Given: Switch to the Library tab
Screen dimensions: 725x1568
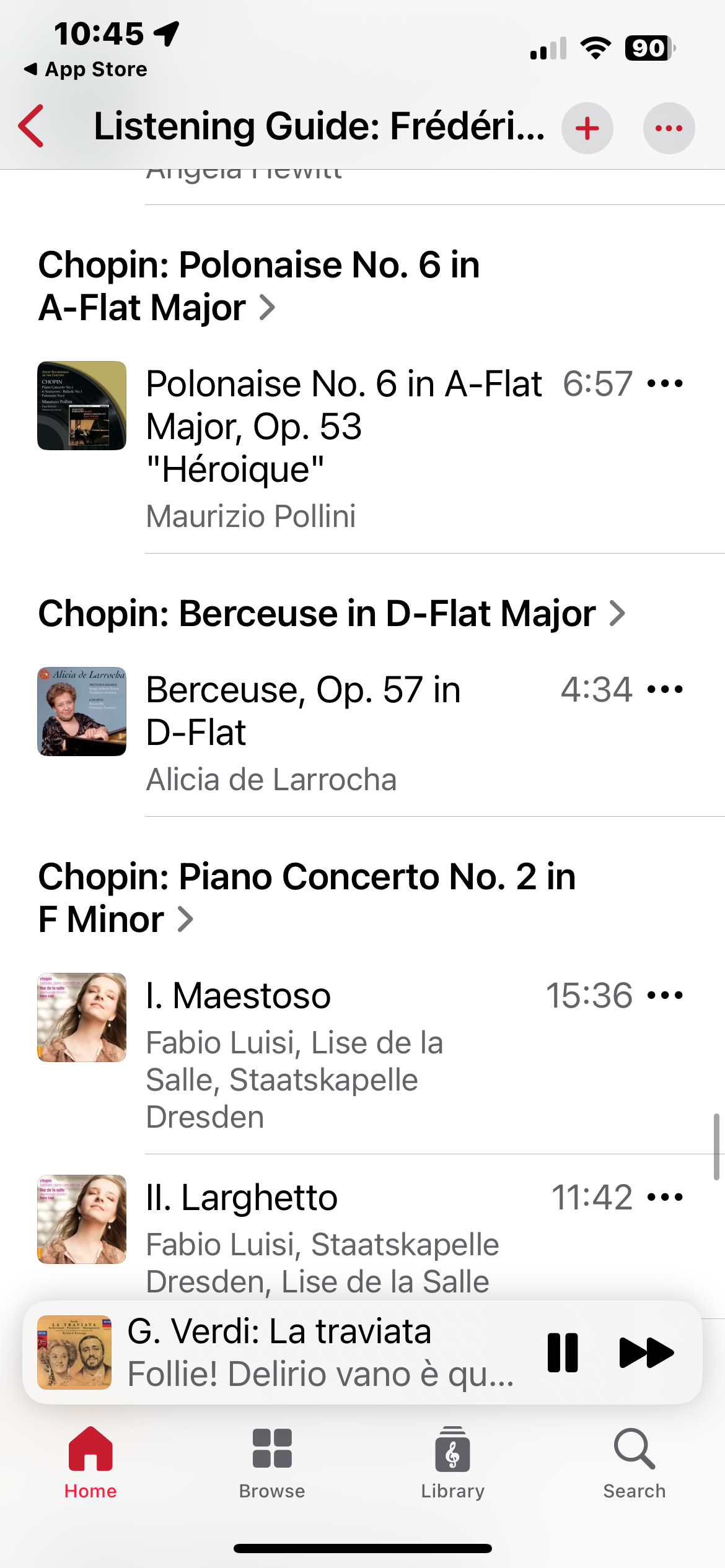Looking at the screenshot, I should tap(452, 1462).
